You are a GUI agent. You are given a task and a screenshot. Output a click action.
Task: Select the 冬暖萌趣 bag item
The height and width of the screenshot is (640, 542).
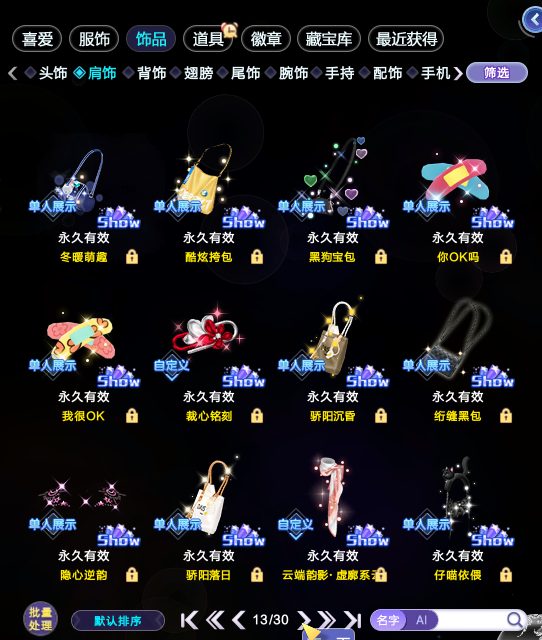pos(84,204)
